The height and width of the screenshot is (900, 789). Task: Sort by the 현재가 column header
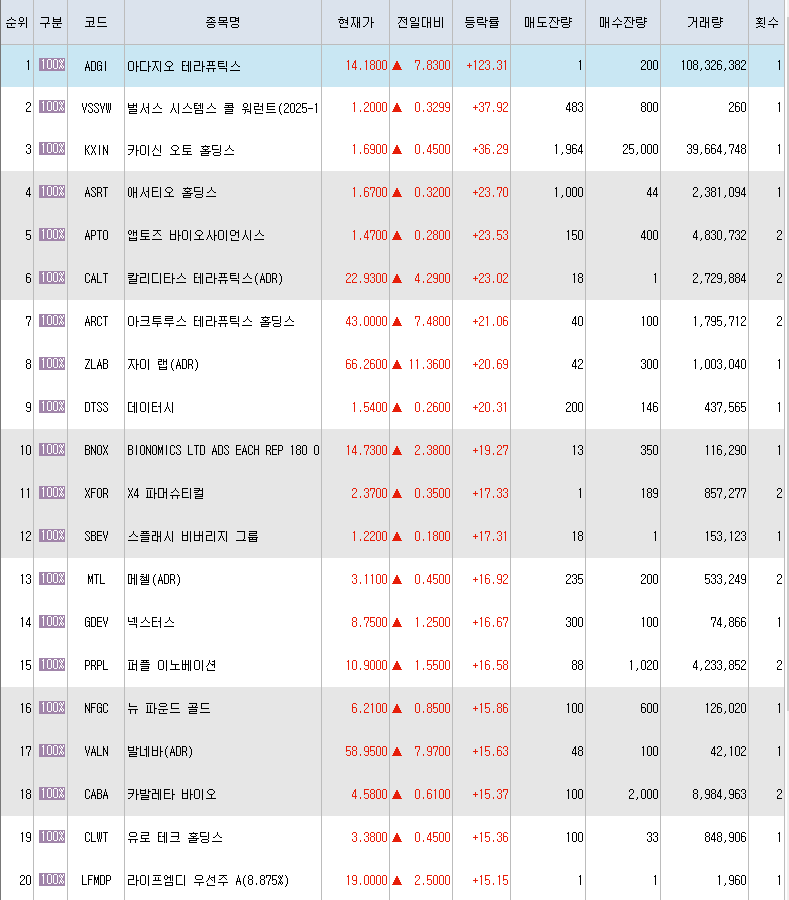point(356,22)
